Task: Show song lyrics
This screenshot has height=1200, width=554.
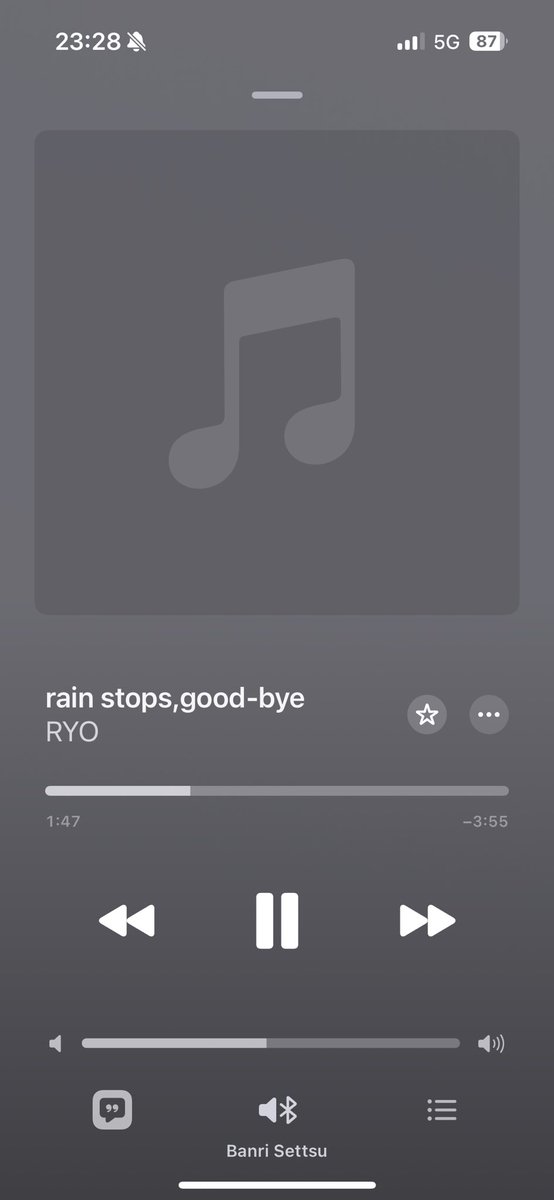Action: click(112, 1109)
